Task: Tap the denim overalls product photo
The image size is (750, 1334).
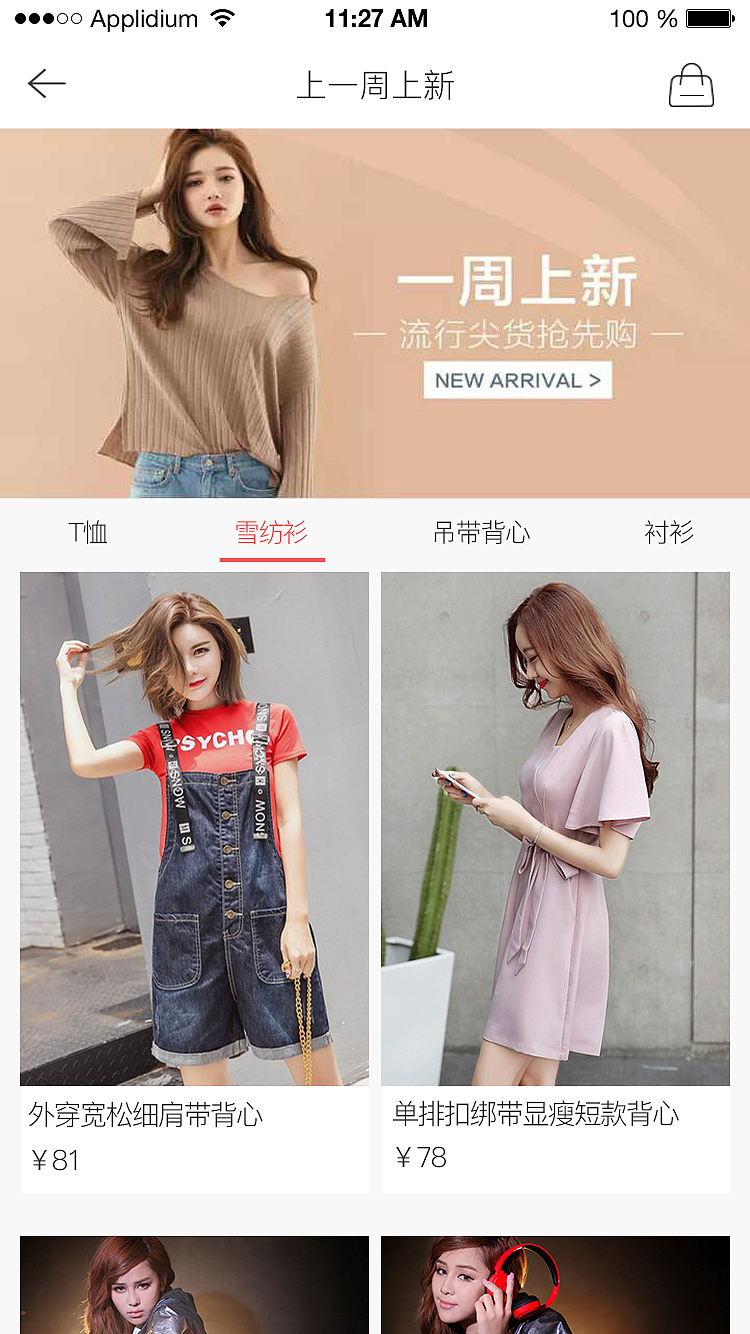Action: [x=193, y=829]
